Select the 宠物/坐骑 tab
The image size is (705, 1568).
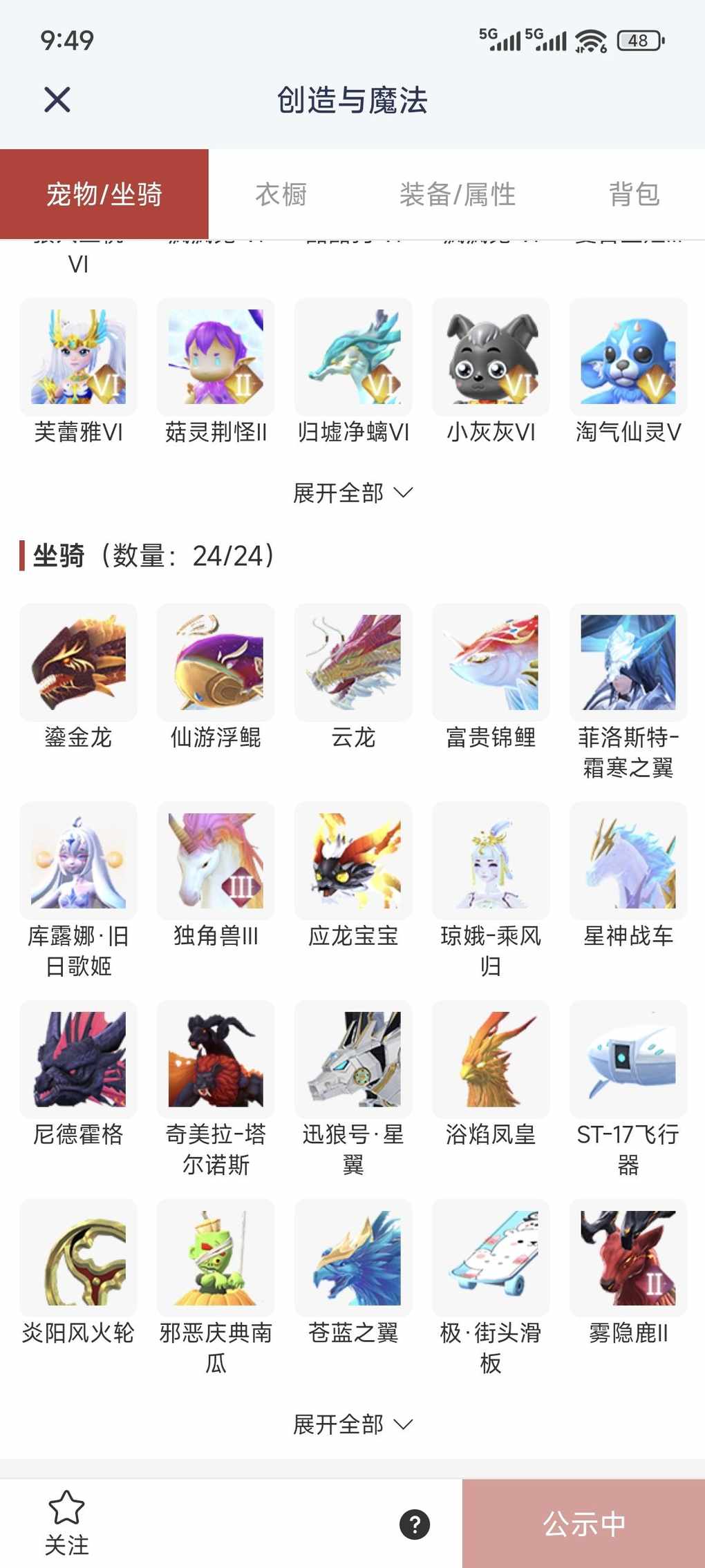104,195
